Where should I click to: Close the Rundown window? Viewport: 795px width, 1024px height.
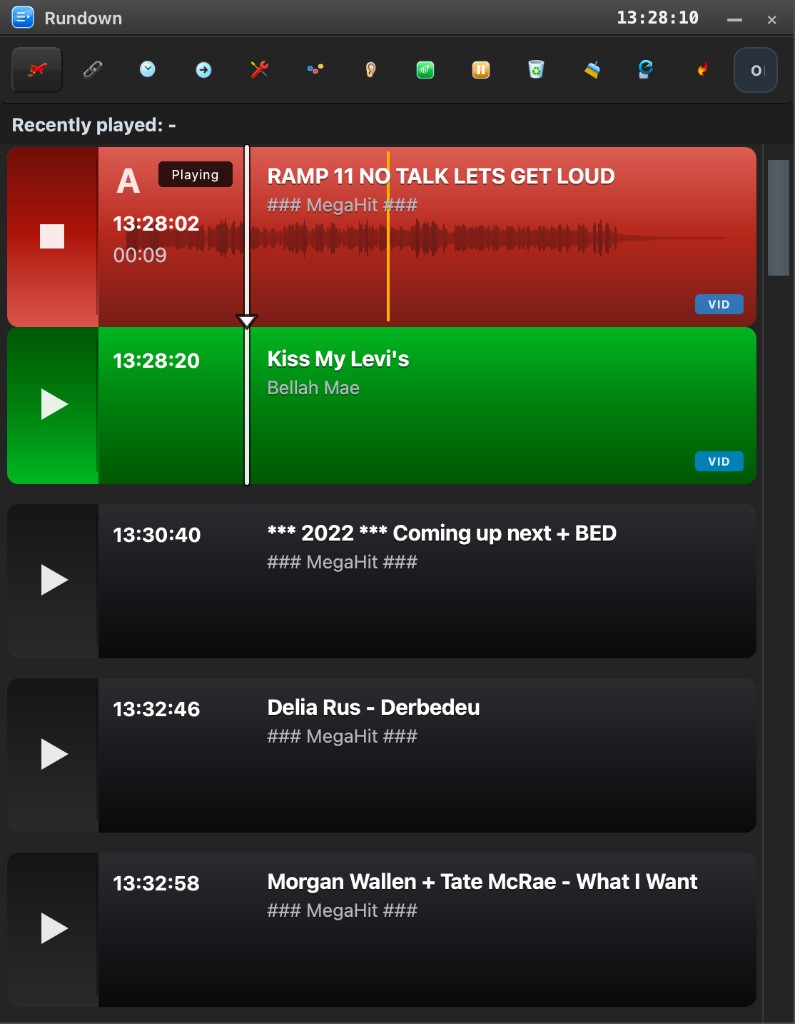pos(772,20)
